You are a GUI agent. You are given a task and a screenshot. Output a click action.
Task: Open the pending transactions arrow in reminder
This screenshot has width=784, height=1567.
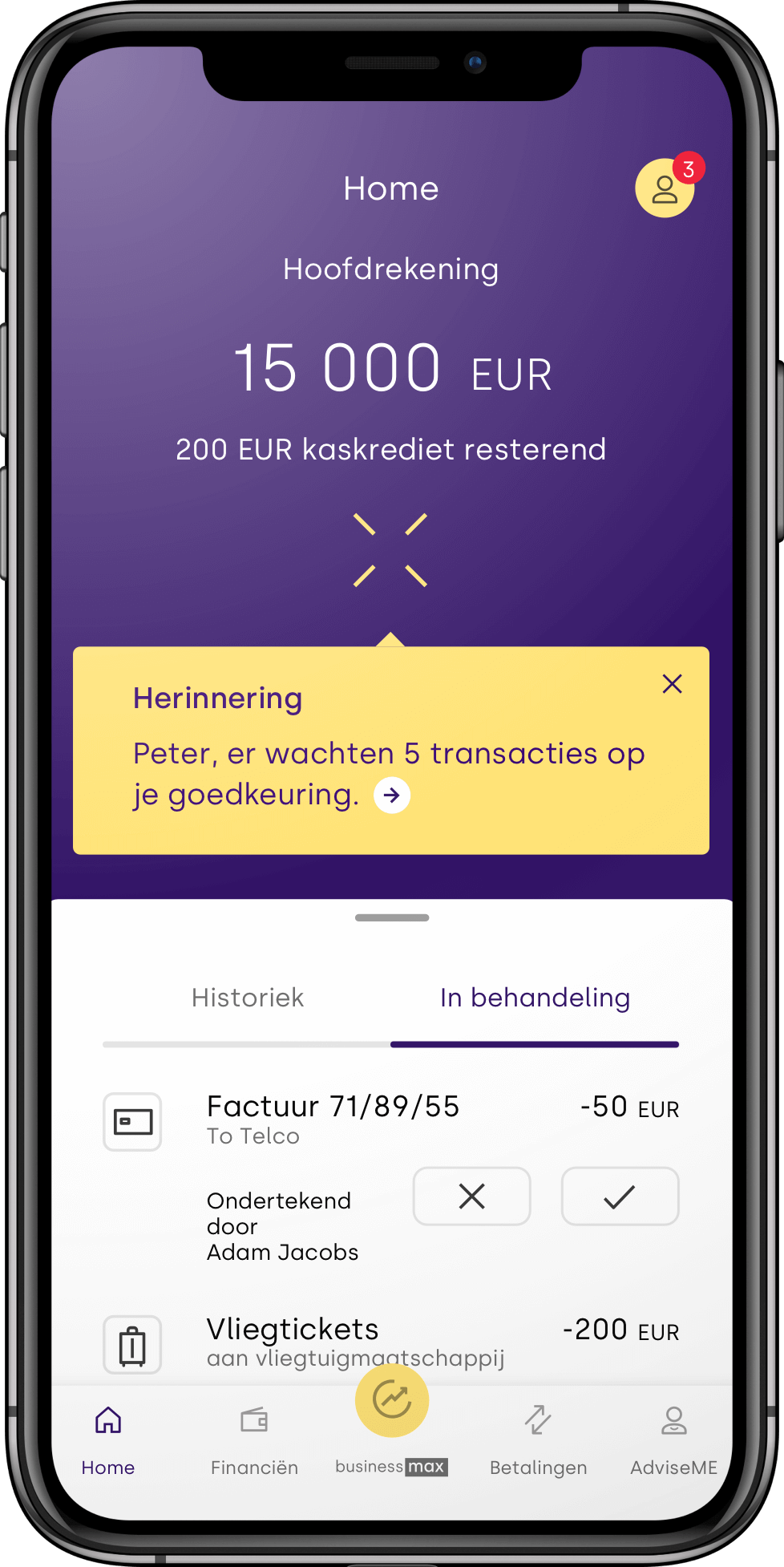point(392,796)
